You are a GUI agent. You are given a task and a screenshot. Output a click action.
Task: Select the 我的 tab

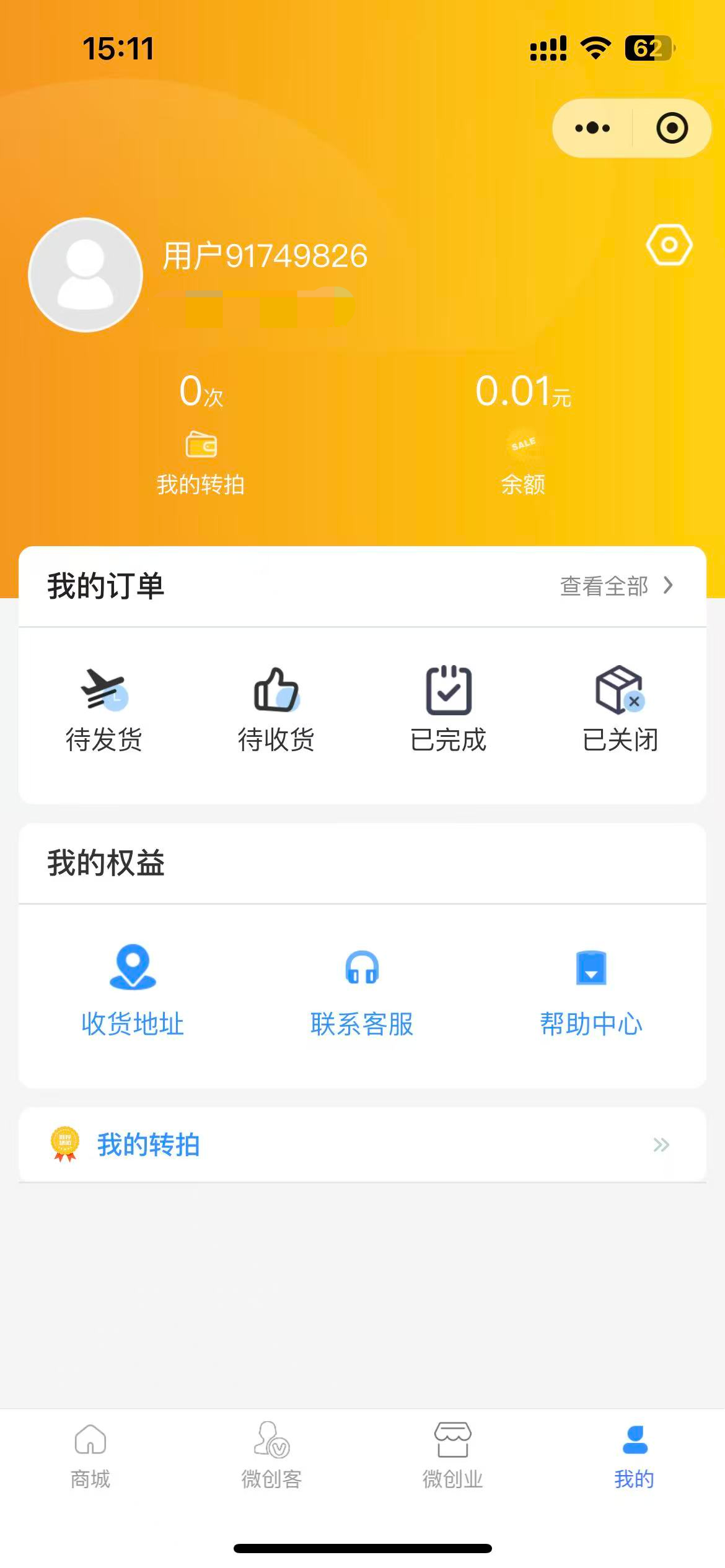click(x=635, y=1455)
